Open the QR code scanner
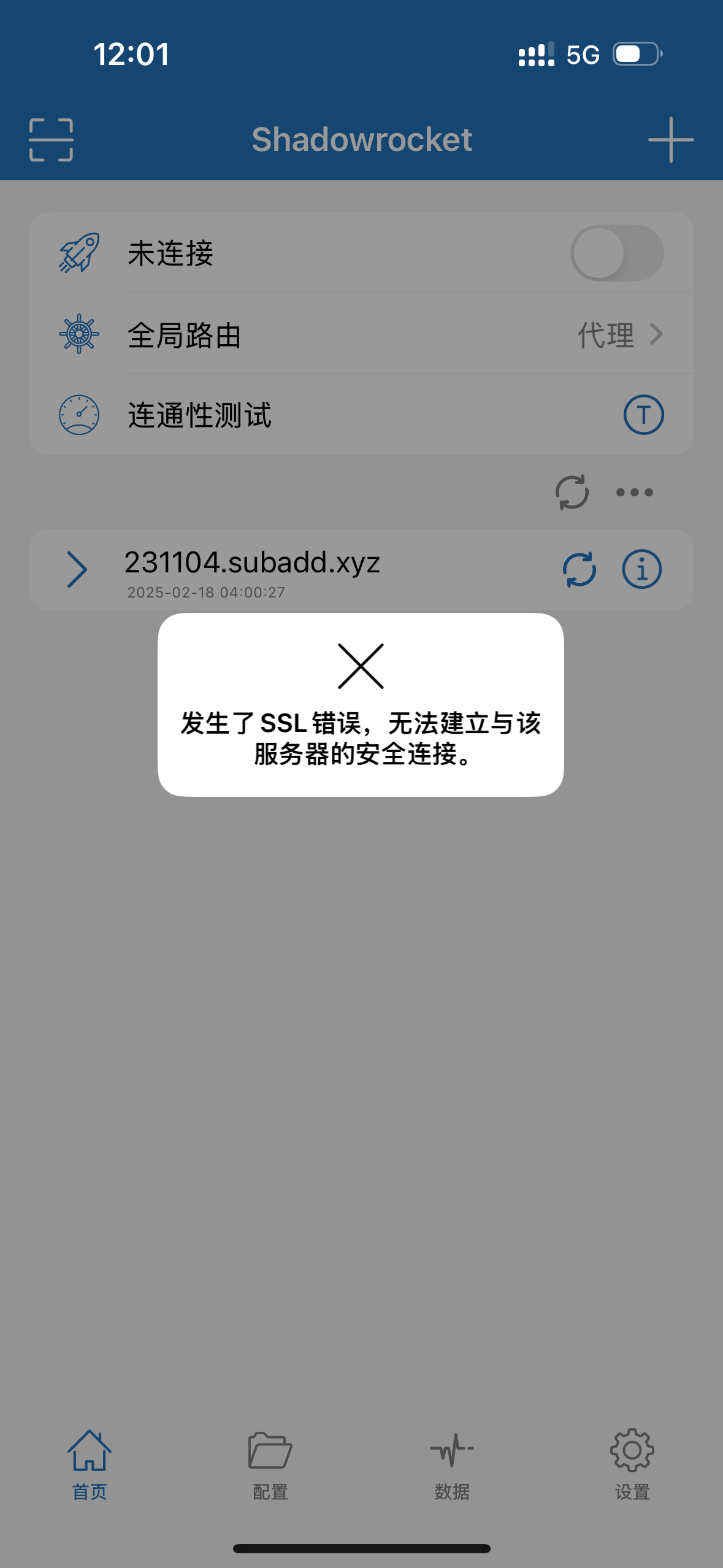 51,140
